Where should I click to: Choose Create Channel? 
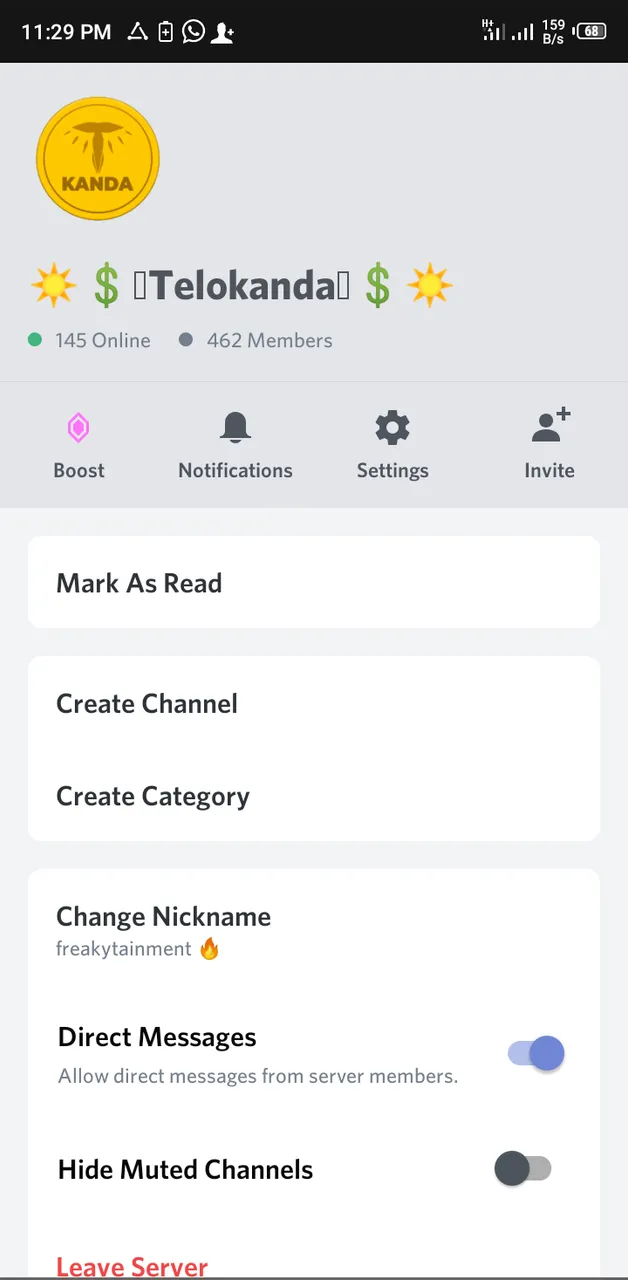coord(314,703)
